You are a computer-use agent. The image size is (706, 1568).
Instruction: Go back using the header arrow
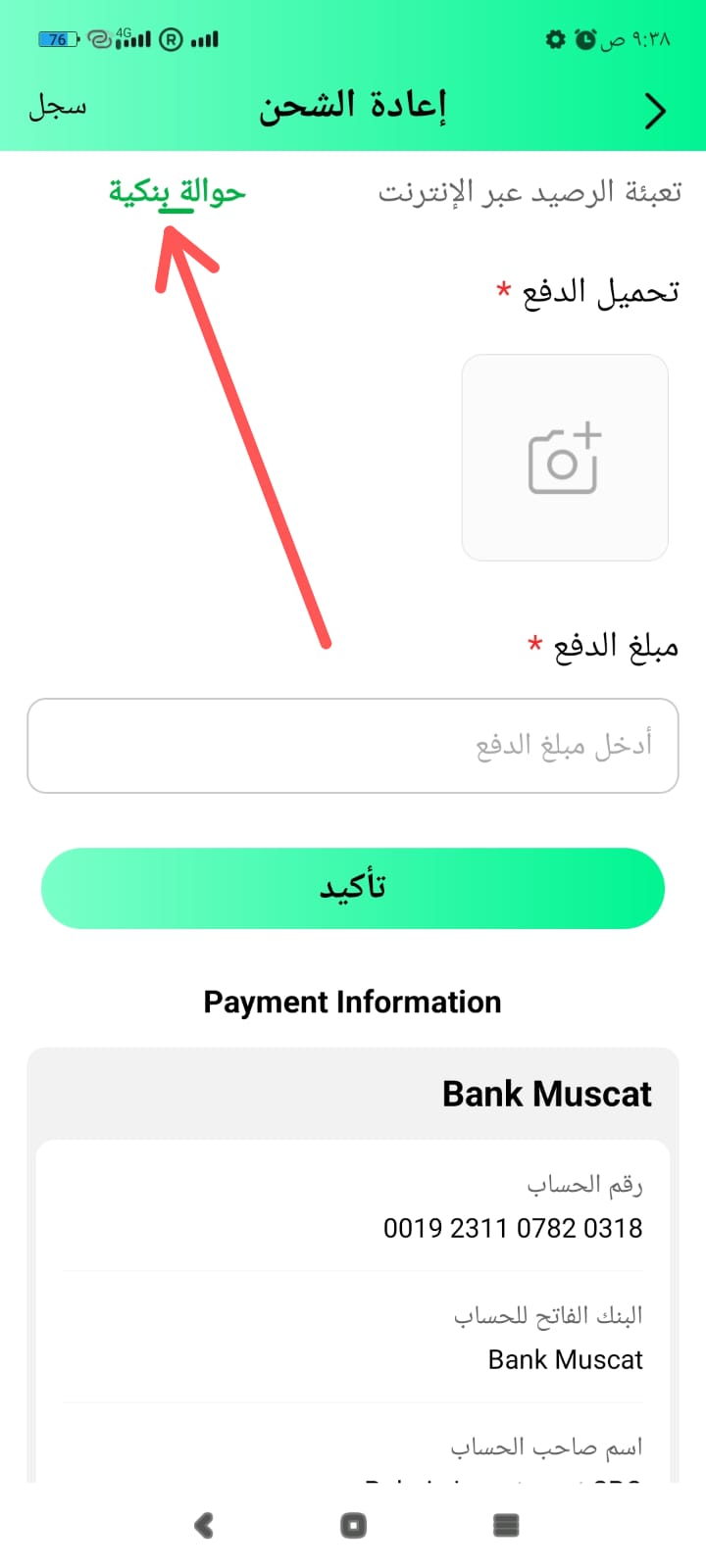(655, 111)
